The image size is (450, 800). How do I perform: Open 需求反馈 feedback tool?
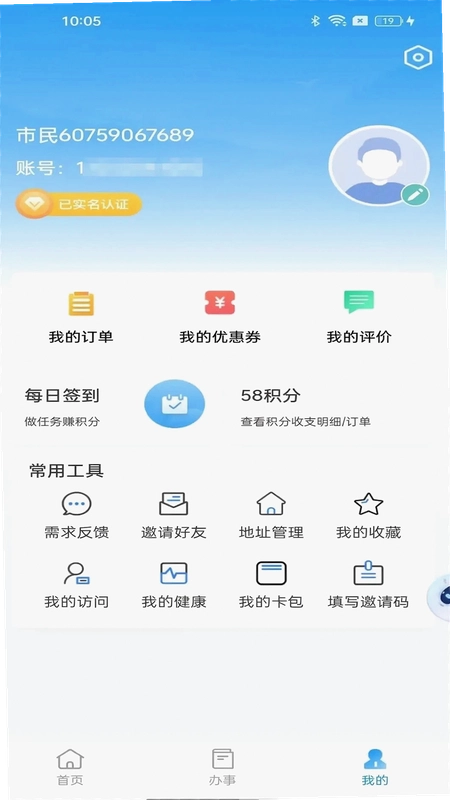77,516
